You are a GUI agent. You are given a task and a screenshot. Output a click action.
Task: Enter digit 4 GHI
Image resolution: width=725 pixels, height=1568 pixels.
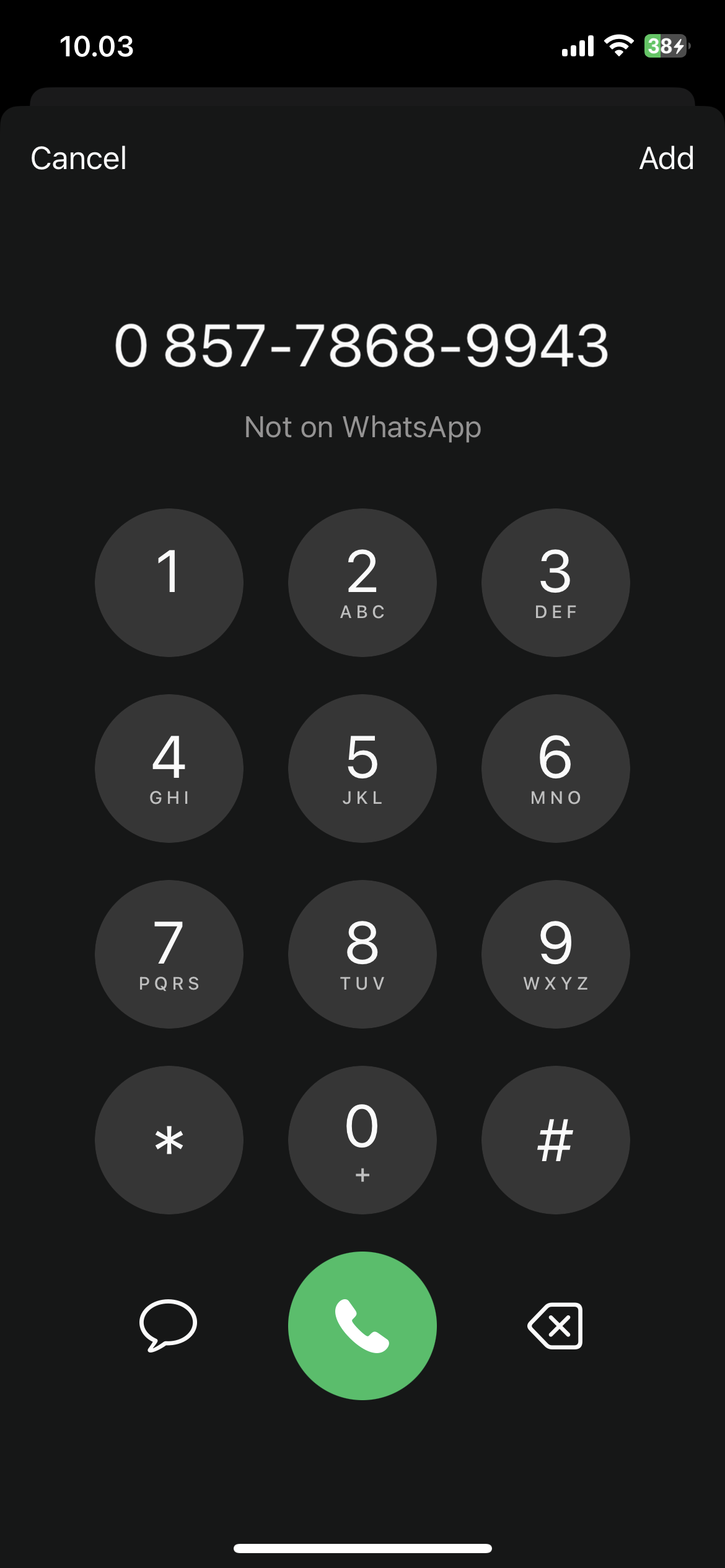[169, 769]
